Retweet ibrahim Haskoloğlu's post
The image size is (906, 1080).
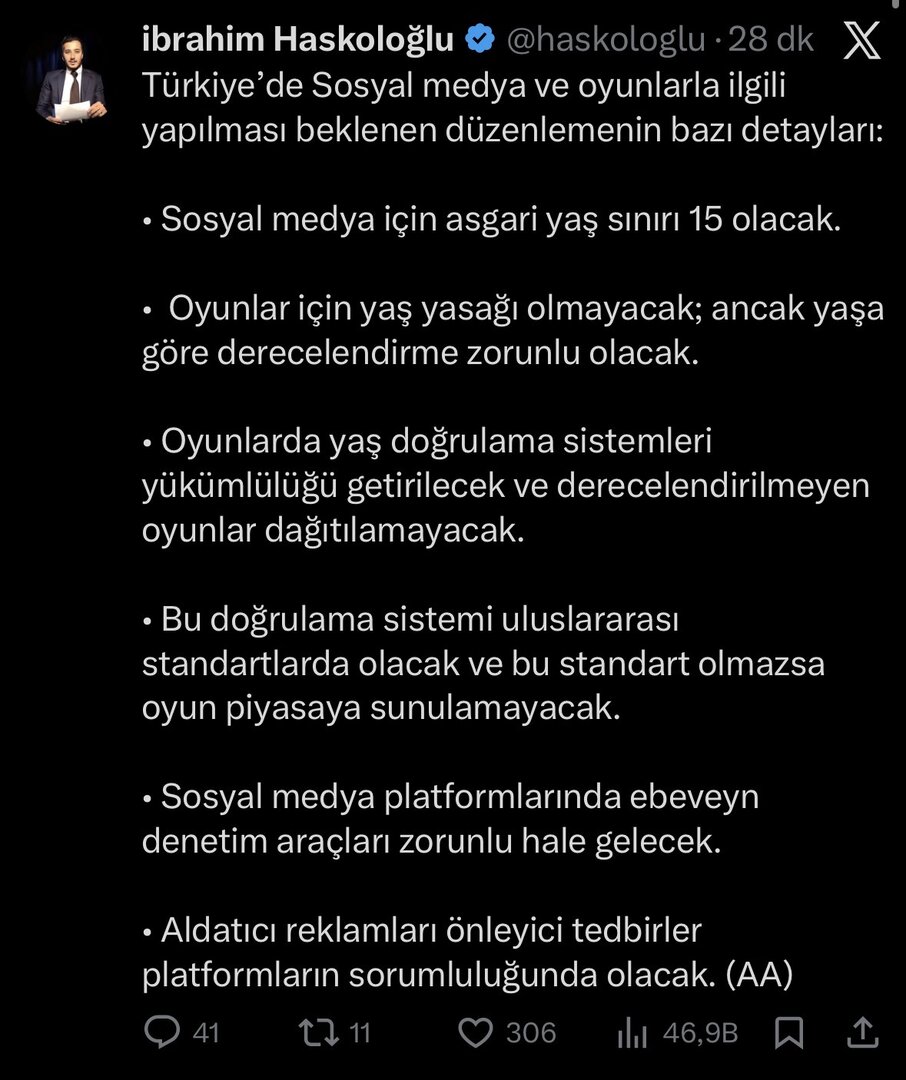click(322, 1032)
